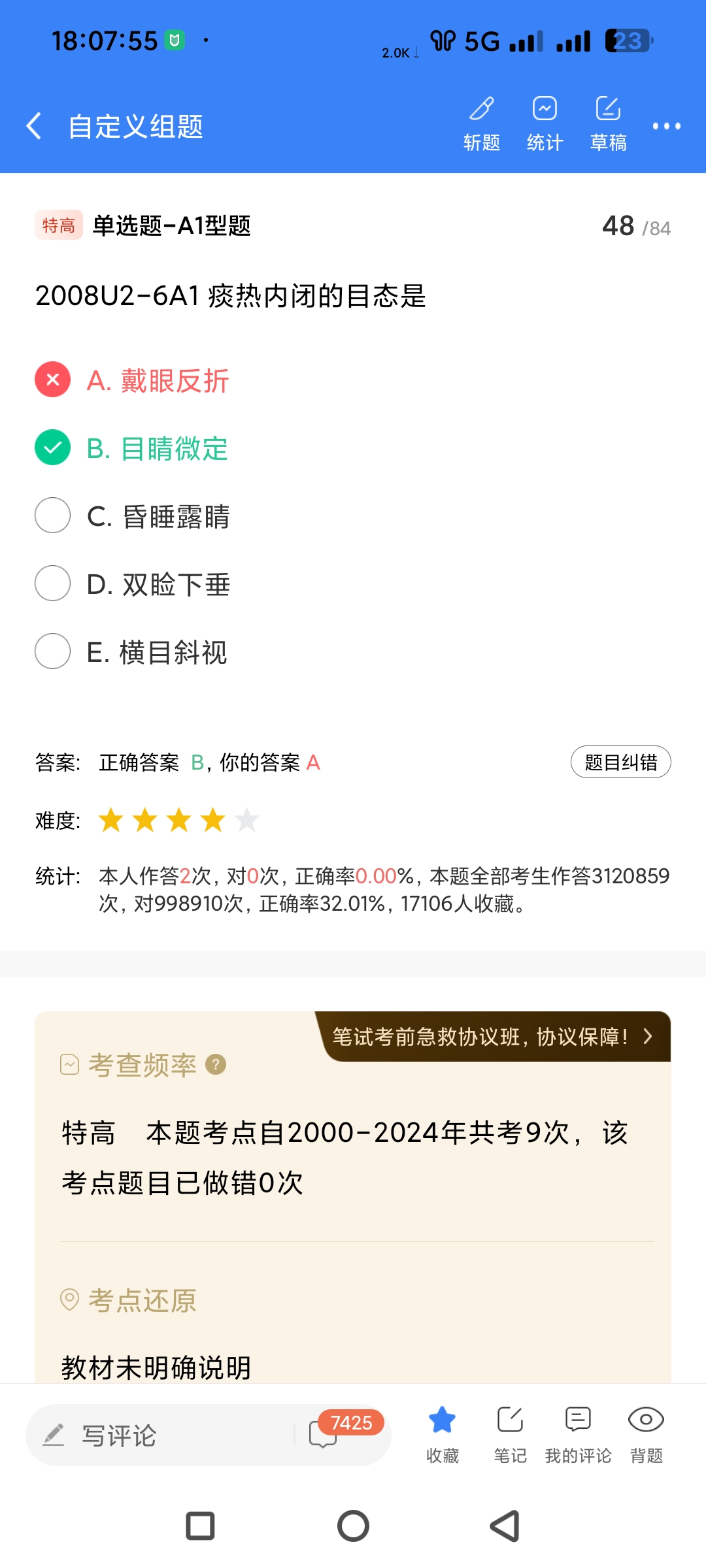Tap the 写评论 comment field

point(163,1435)
